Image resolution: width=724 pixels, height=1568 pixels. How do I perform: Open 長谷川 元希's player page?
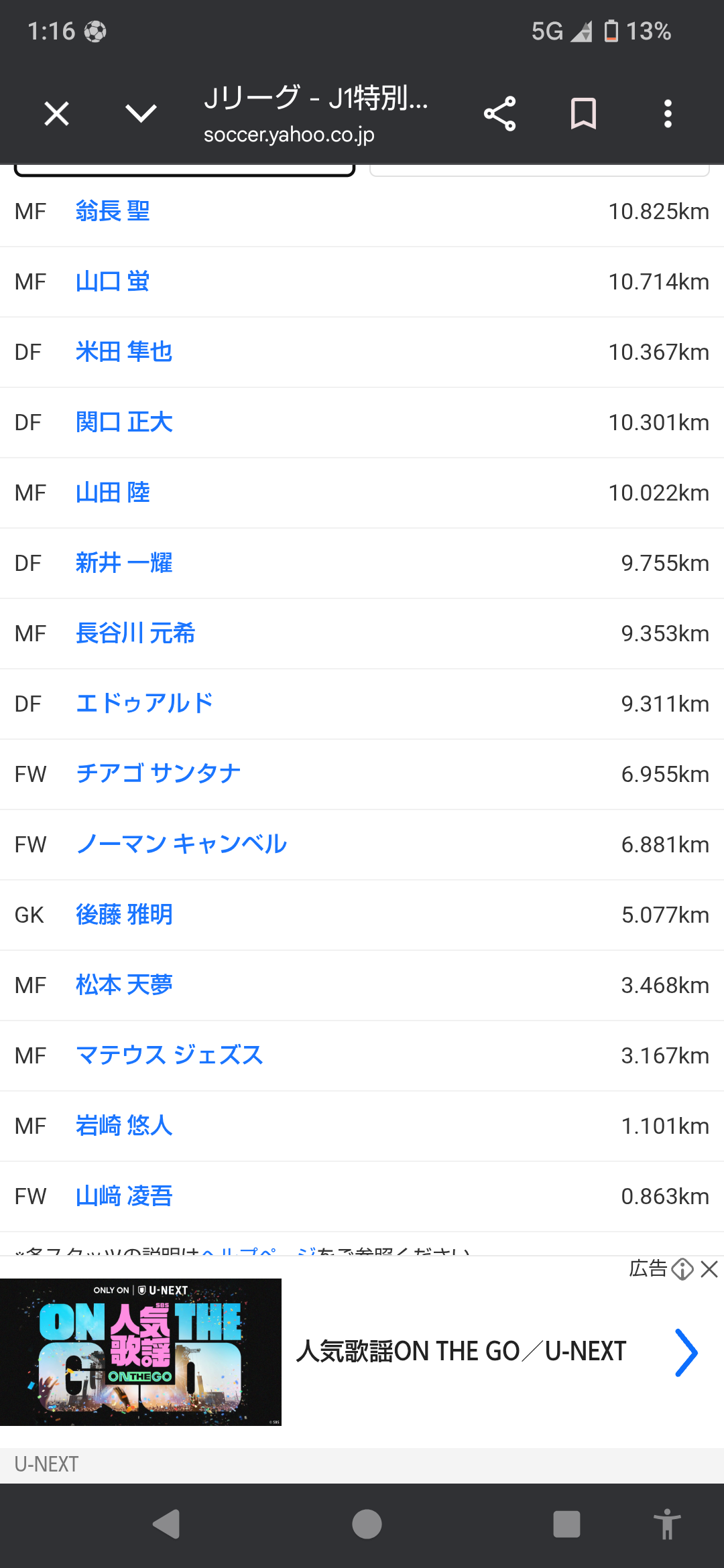click(x=135, y=634)
